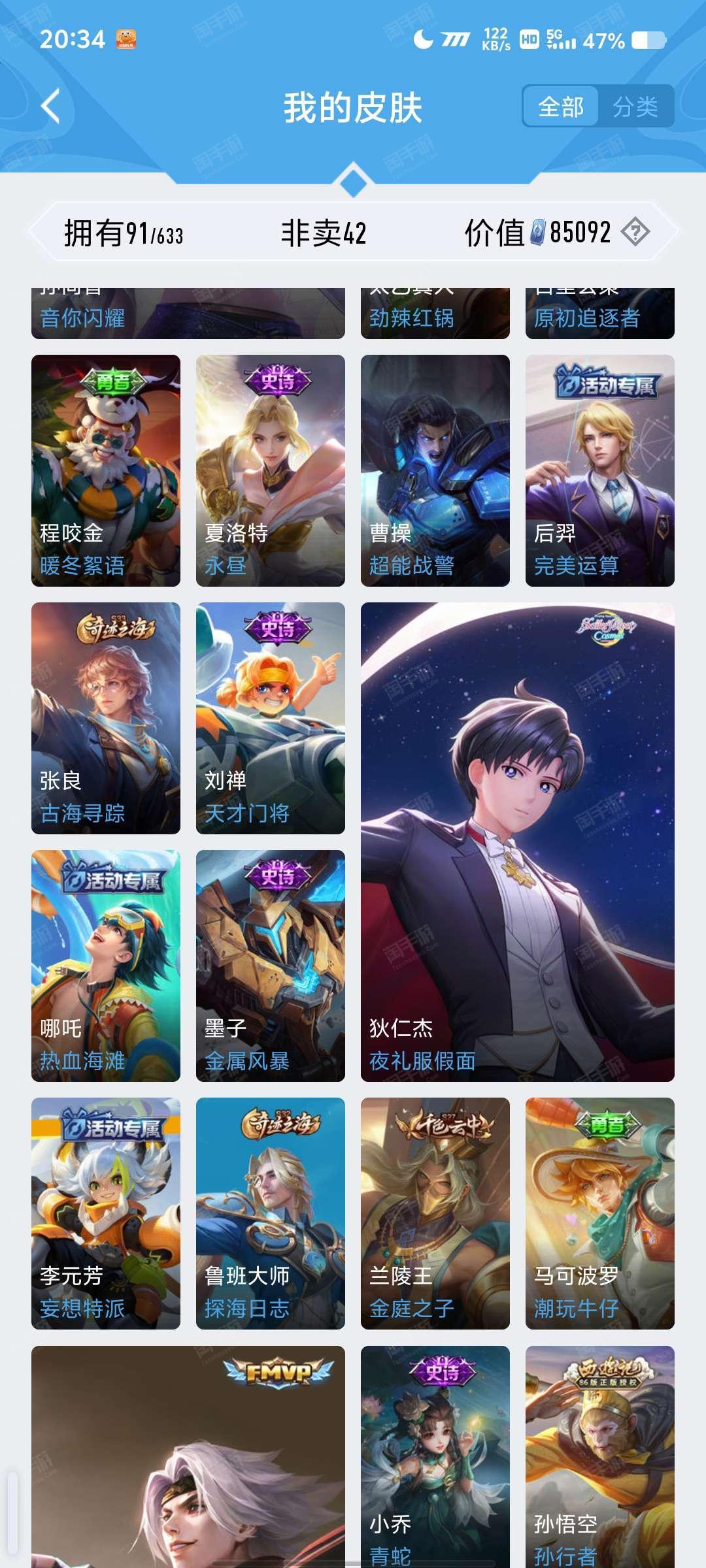Open 李元芳 妄想特派 skin card
This screenshot has width=706, height=1568.
pos(106,1213)
